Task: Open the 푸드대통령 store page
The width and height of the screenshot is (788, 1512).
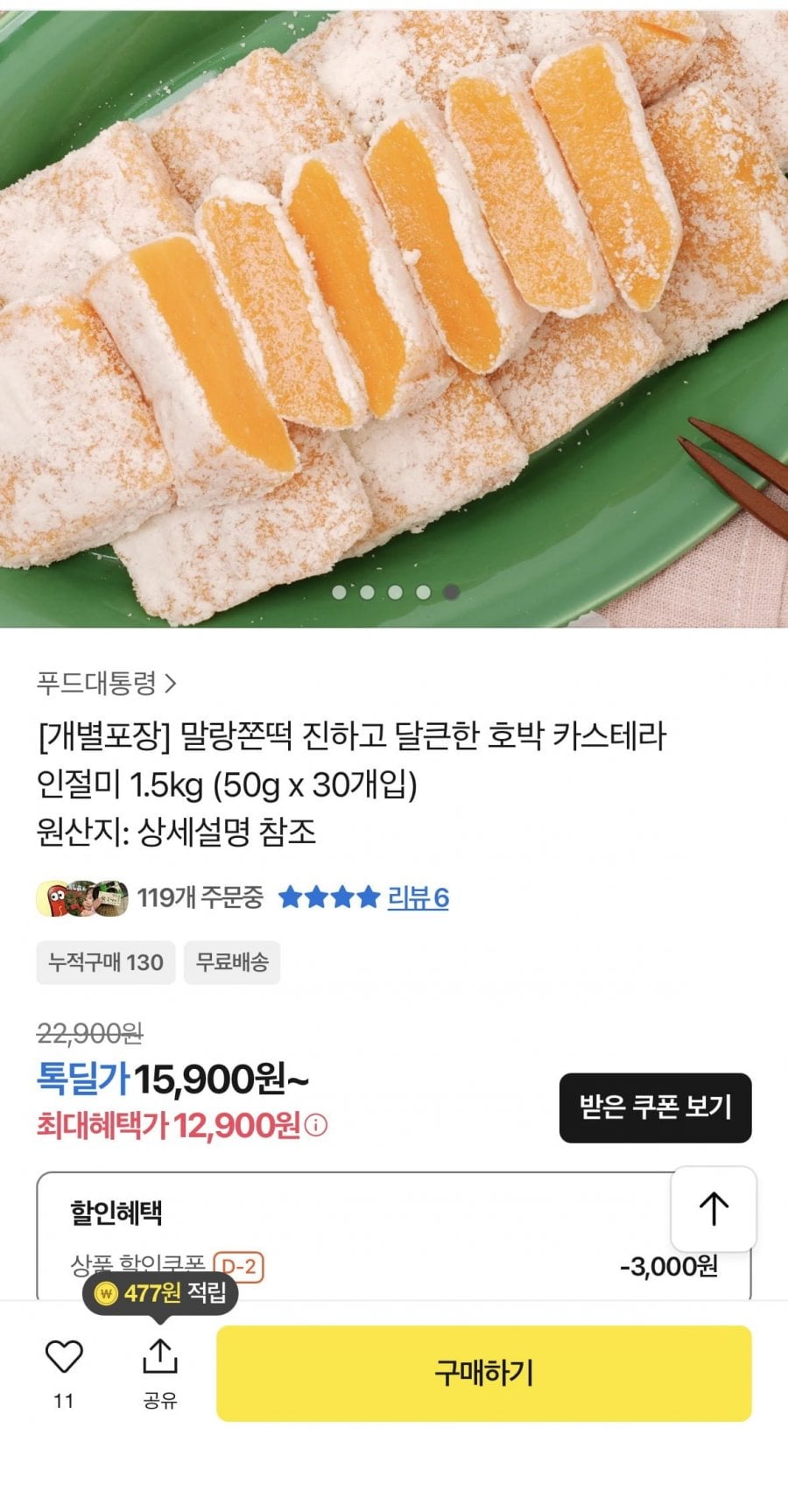Action: point(106,683)
